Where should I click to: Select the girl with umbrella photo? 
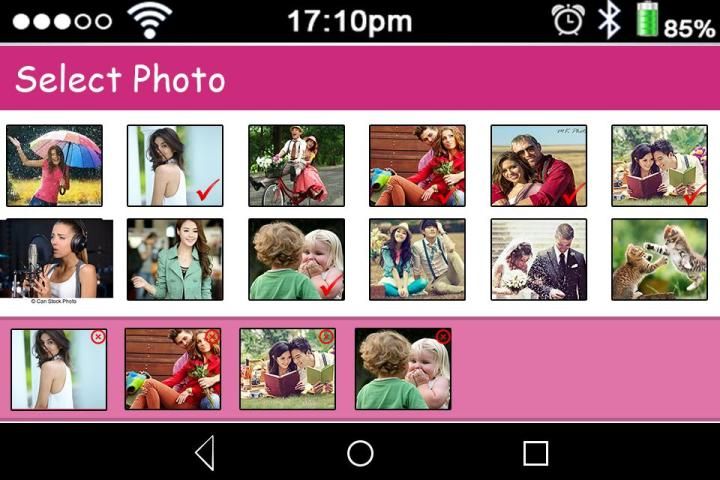(x=54, y=165)
